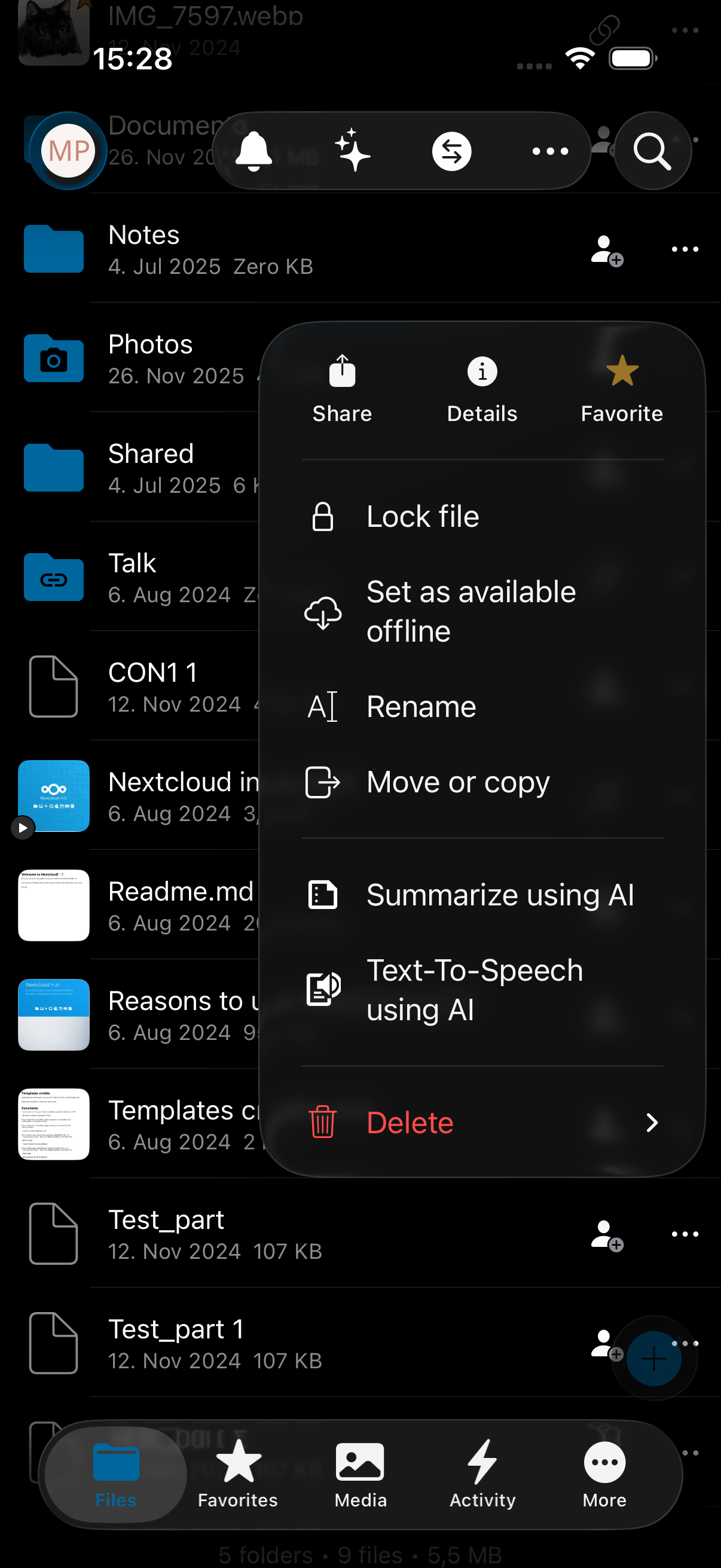The image size is (721, 1568).
Task: Open the transfers arrows icon
Action: click(451, 151)
